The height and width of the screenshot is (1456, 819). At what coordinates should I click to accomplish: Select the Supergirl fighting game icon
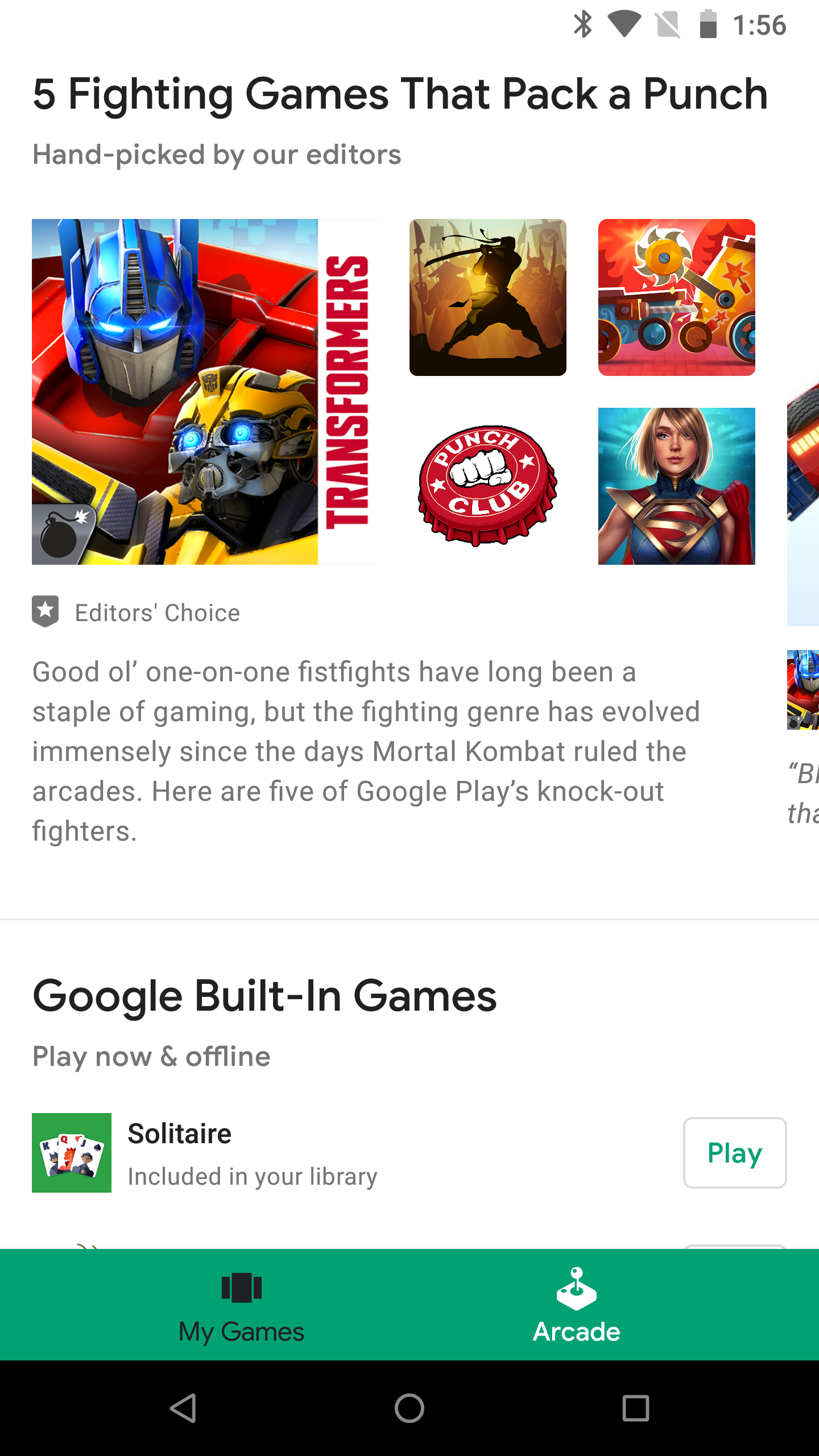click(676, 485)
